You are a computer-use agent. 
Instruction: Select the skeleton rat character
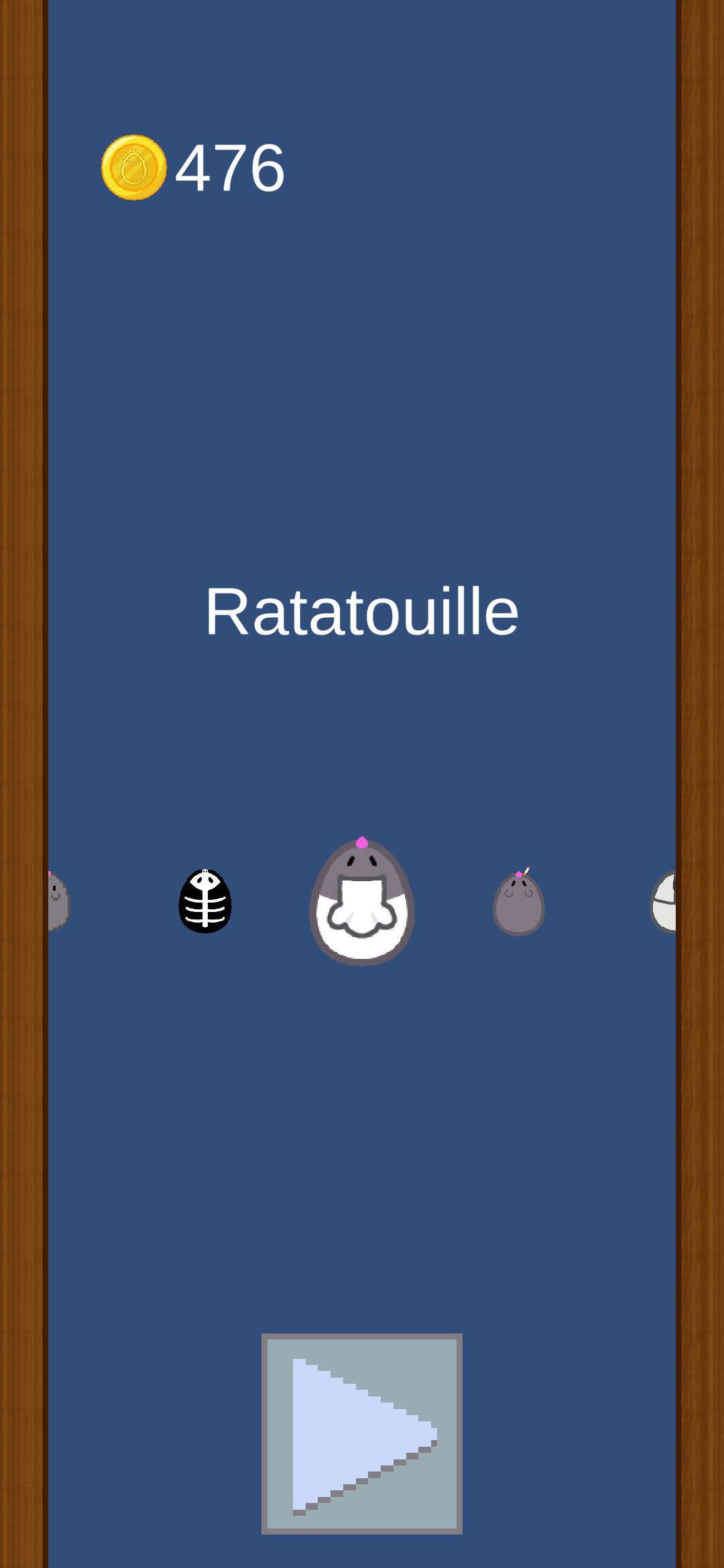(205, 901)
